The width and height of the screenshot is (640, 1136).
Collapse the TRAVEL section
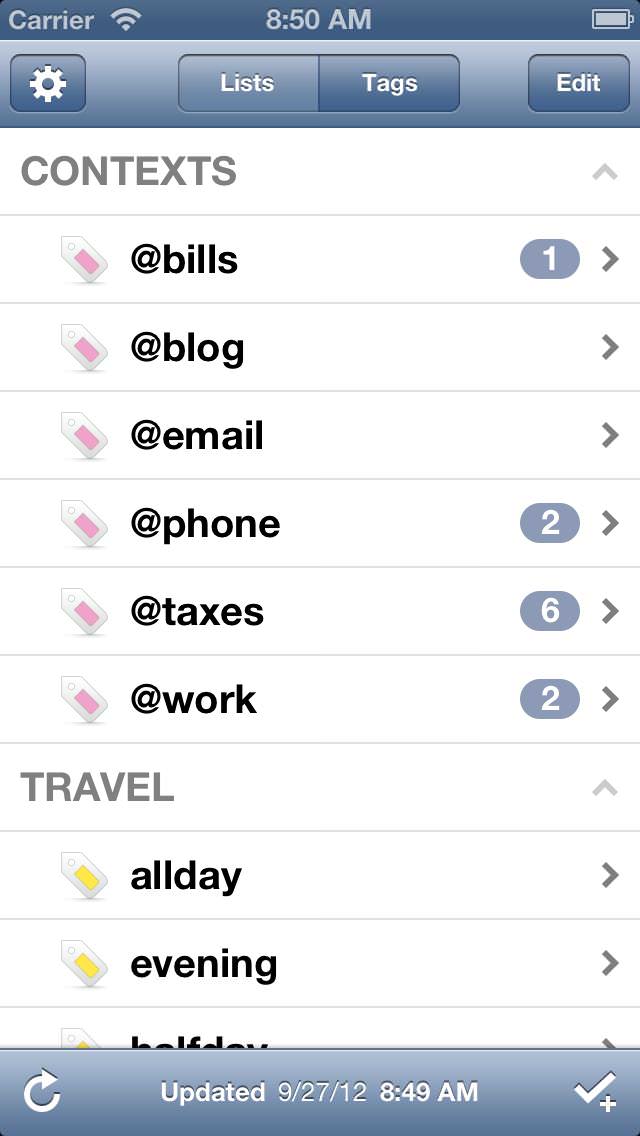[604, 788]
